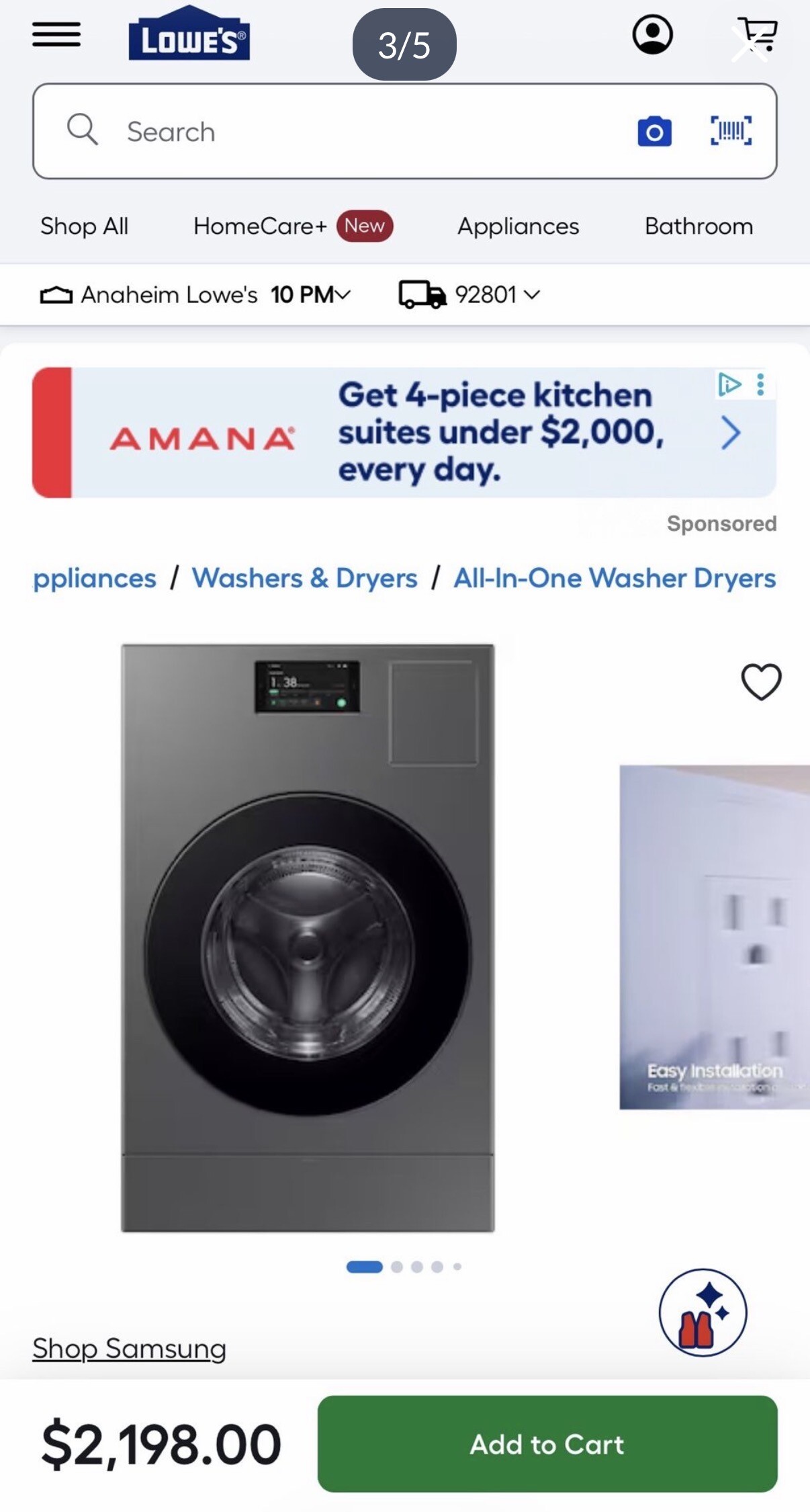Save this washer to favorites
Viewport: 810px width, 1512px height.
click(761, 681)
